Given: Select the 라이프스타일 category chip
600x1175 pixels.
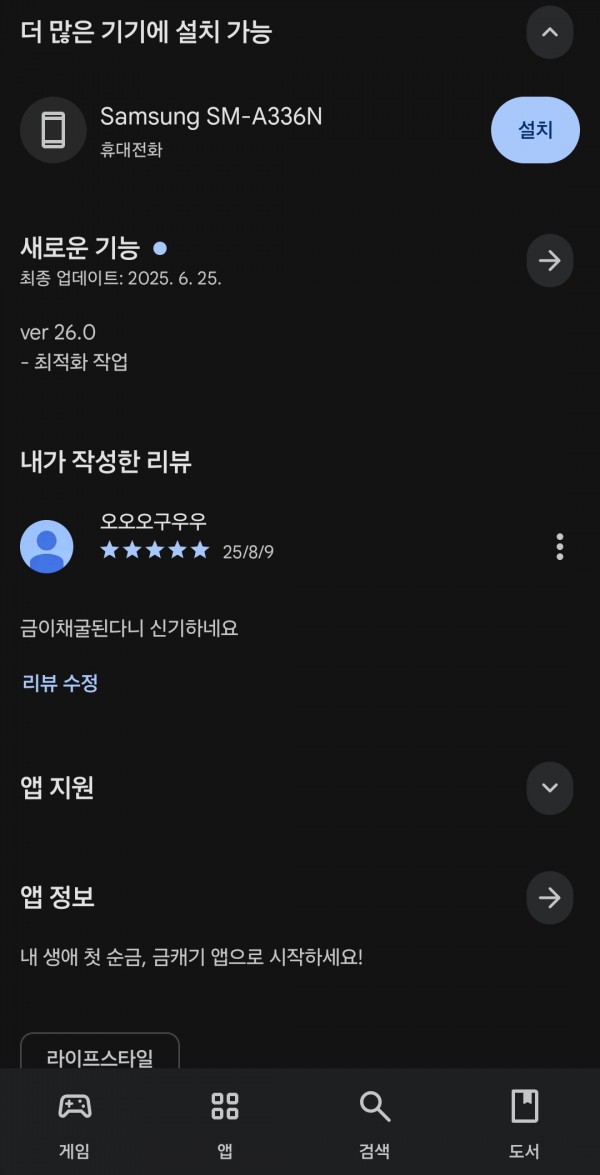Looking at the screenshot, I should pyautogui.click(x=100, y=1051).
